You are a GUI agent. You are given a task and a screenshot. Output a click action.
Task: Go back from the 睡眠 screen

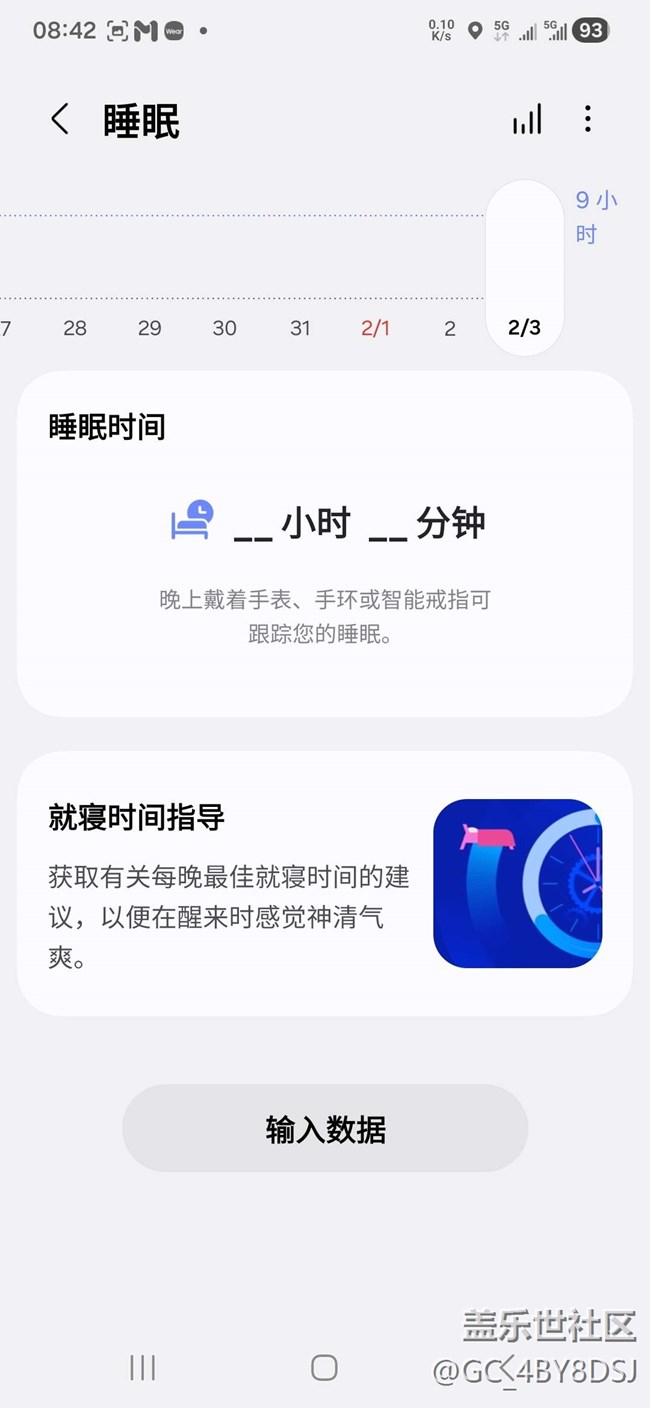coord(60,120)
